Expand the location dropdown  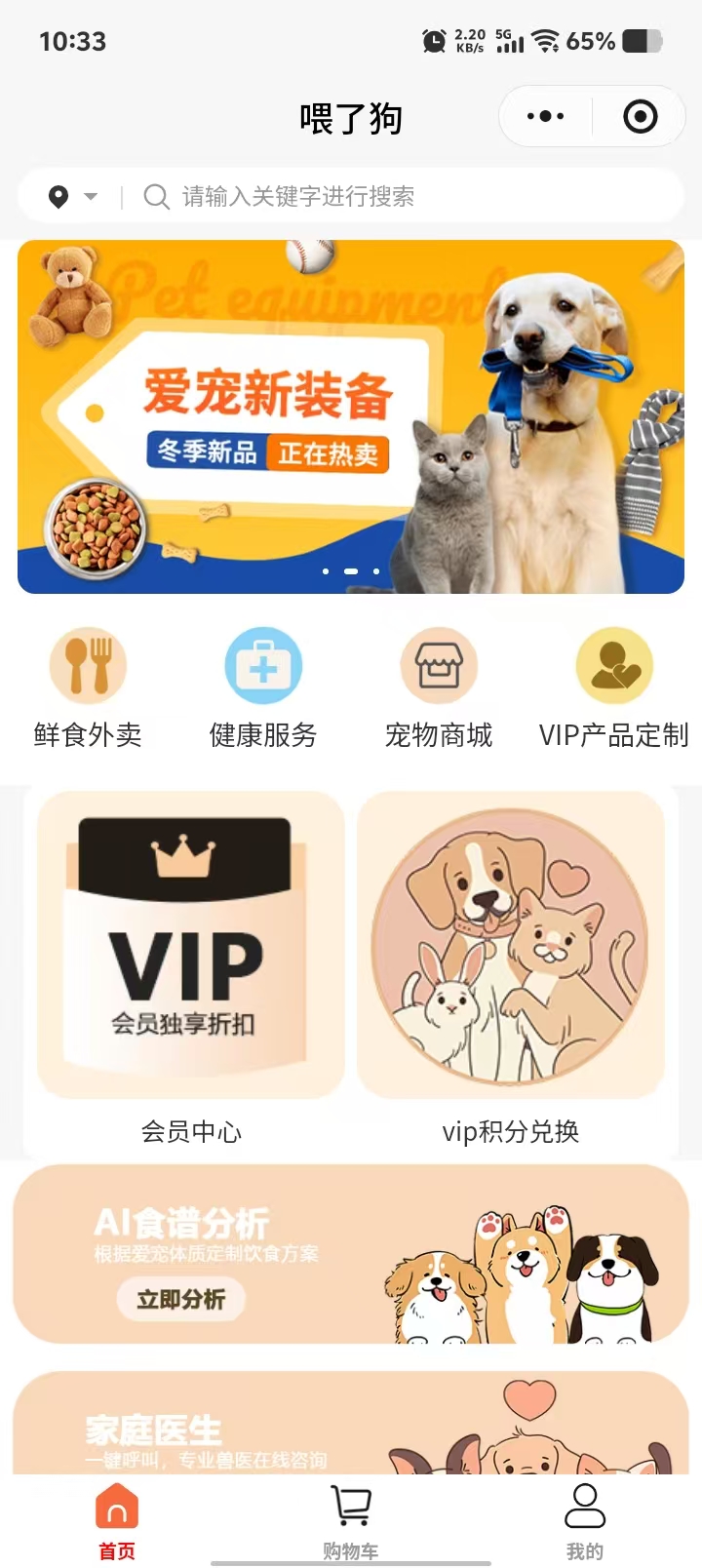[73, 197]
